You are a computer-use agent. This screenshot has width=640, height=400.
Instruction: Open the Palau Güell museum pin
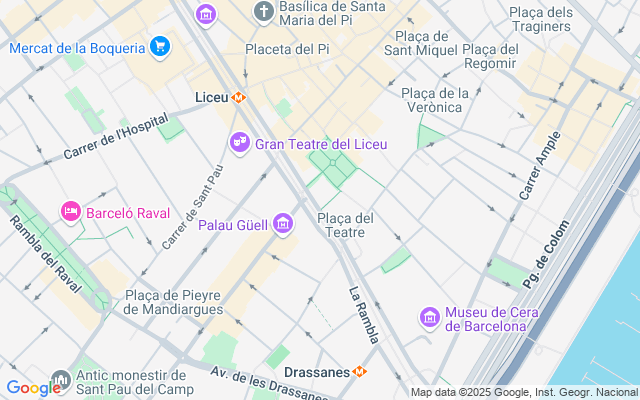283,223
